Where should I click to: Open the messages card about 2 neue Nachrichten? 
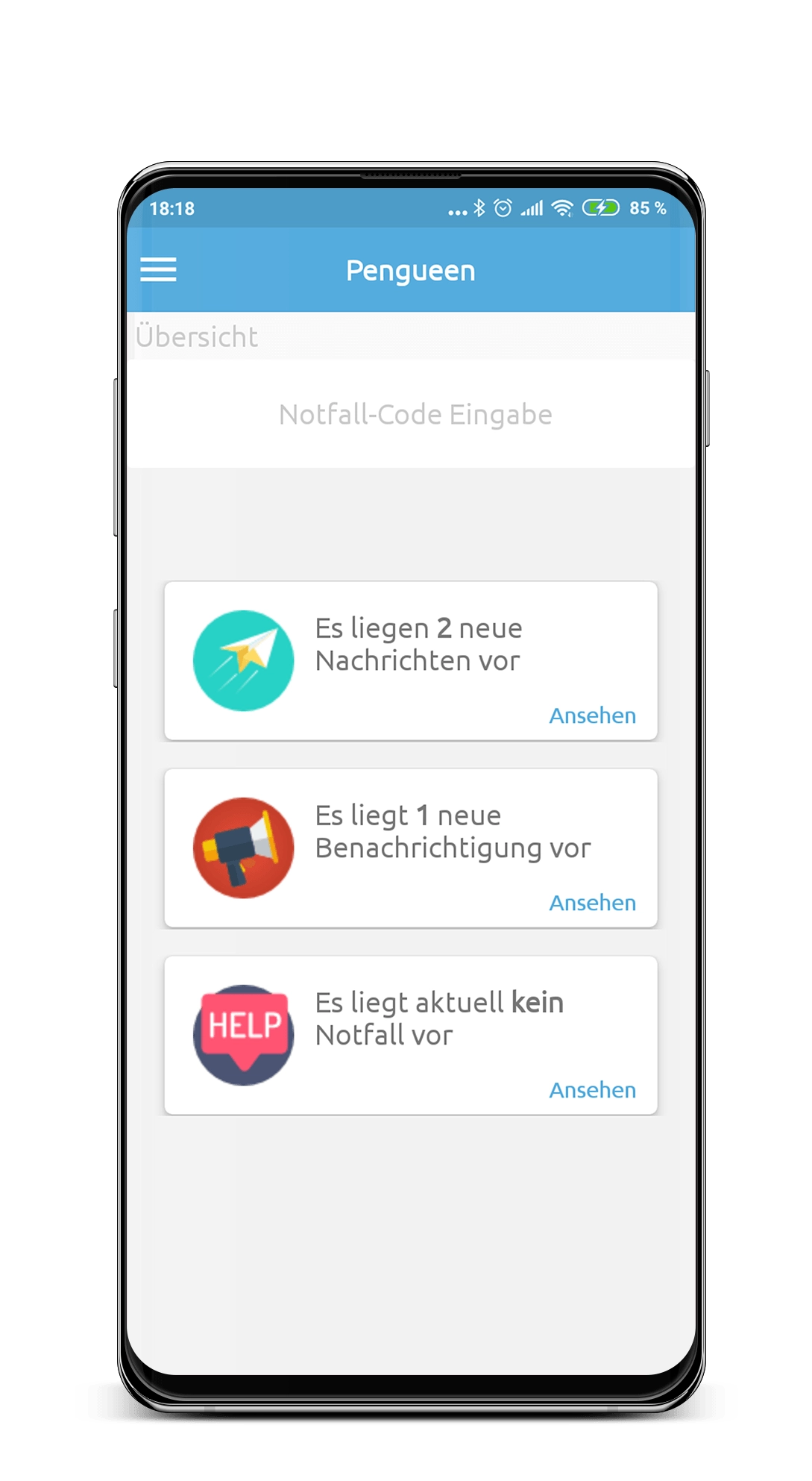(x=410, y=660)
